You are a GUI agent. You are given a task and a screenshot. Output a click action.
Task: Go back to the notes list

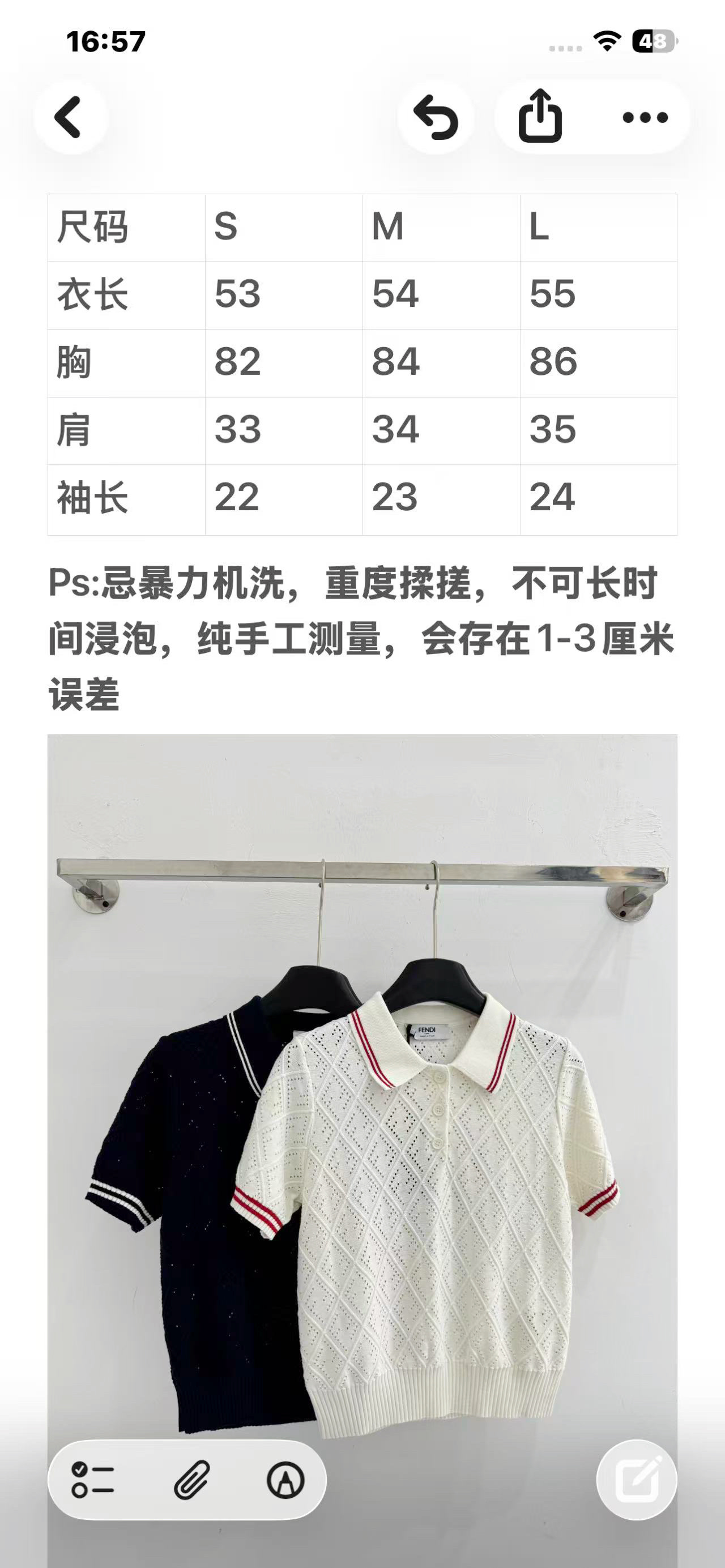click(x=70, y=117)
